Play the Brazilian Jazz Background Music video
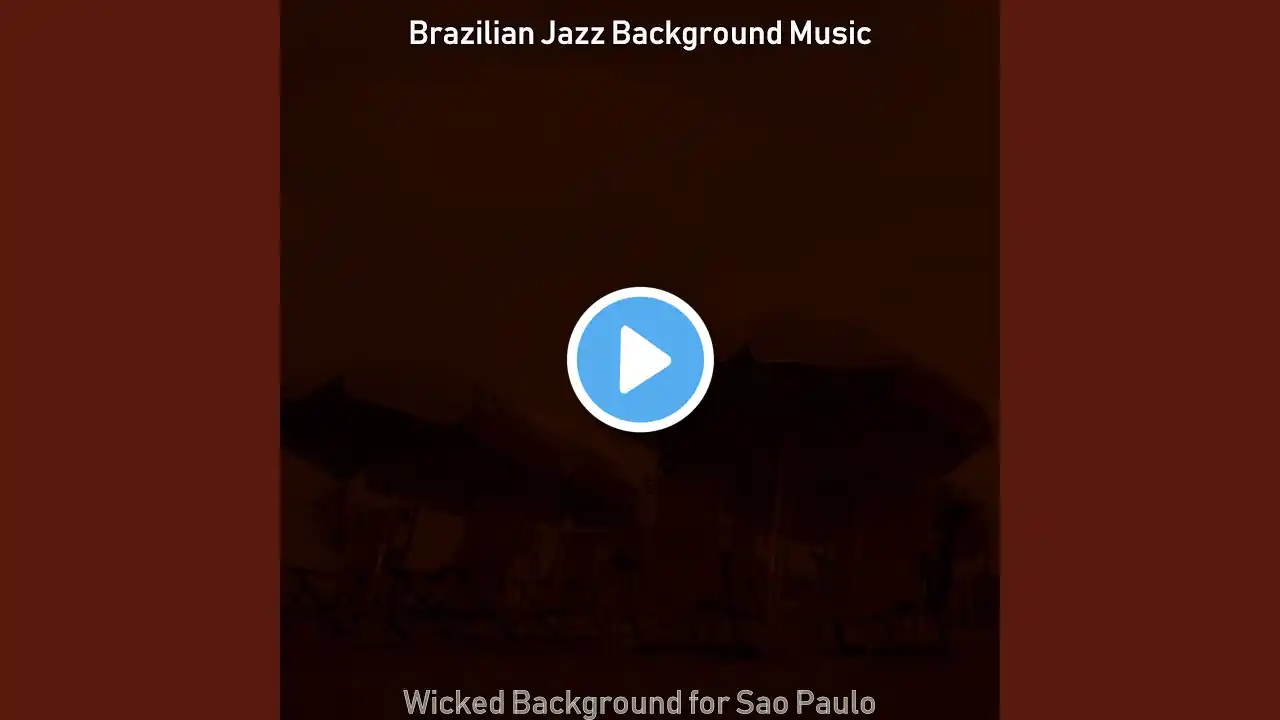The image size is (1280, 720). click(640, 359)
